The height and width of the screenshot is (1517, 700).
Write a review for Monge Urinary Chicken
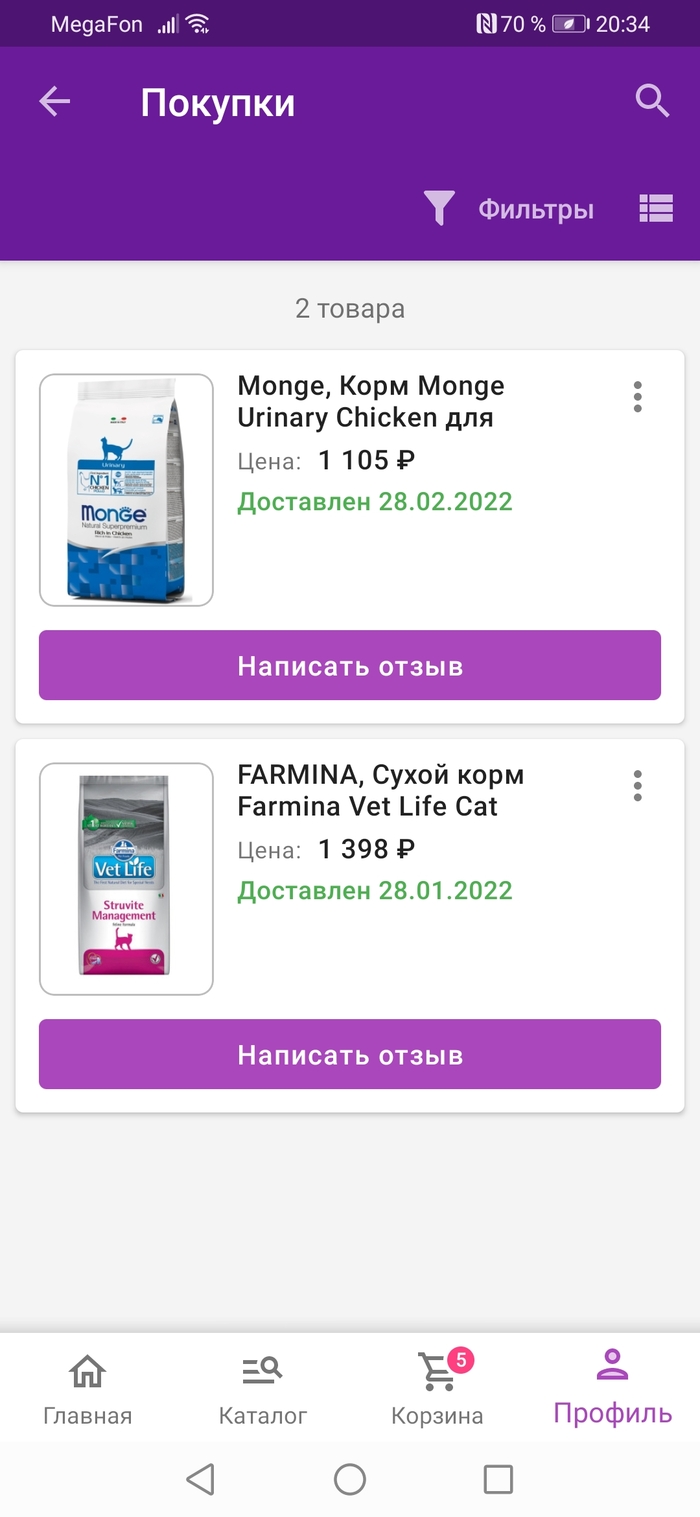pyautogui.click(x=350, y=665)
